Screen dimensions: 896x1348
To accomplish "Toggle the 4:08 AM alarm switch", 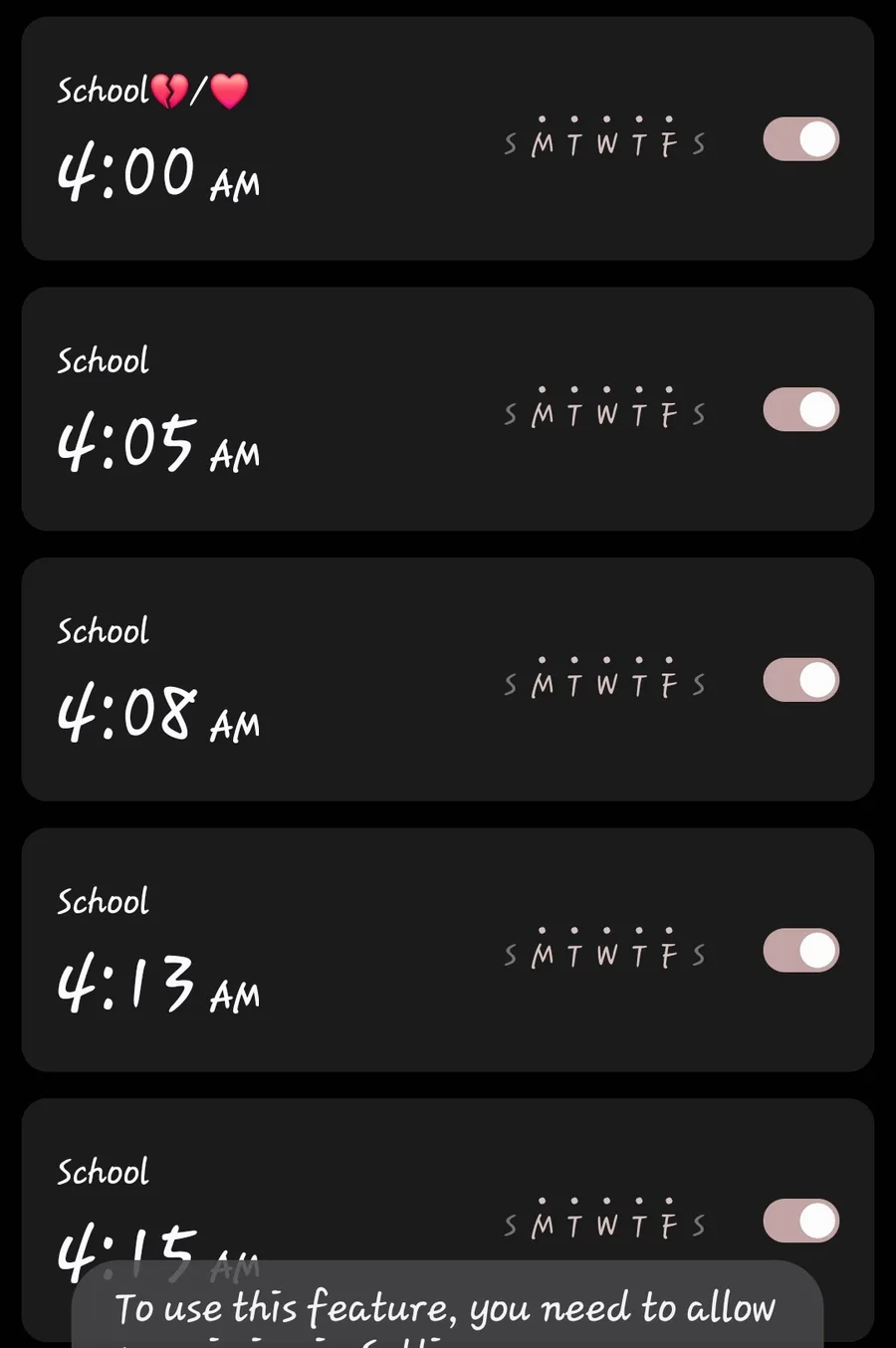I will pyautogui.click(x=800, y=681).
